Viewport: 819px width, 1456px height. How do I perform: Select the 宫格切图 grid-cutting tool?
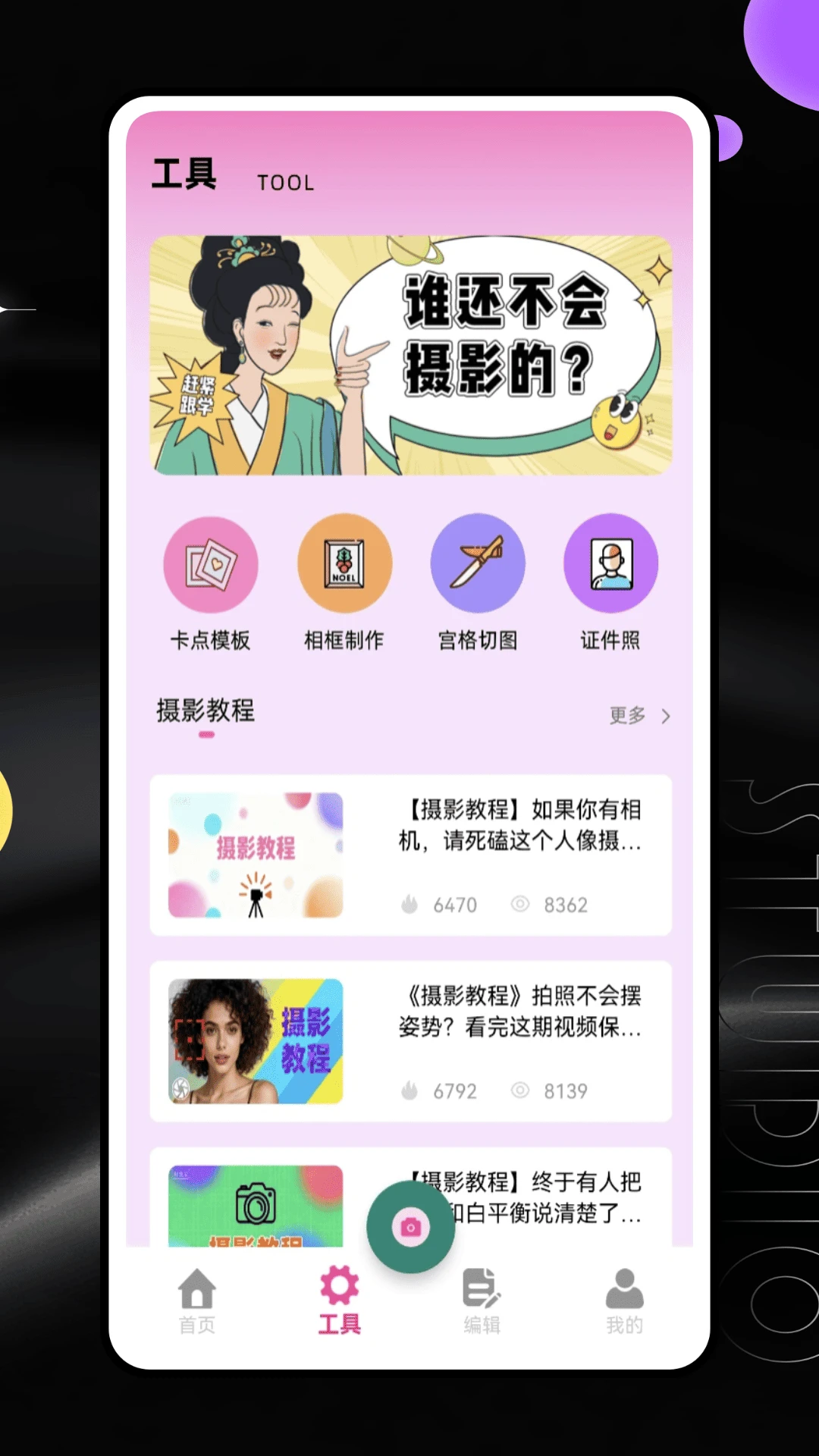(478, 564)
